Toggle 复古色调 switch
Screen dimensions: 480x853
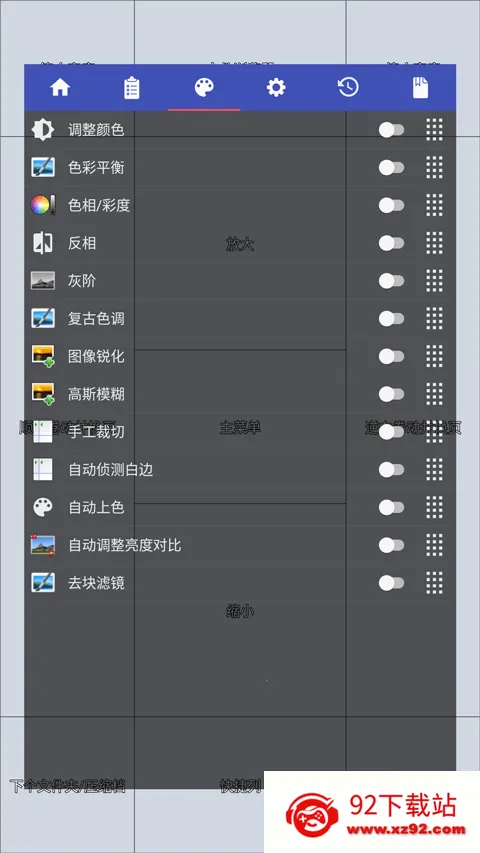391,318
